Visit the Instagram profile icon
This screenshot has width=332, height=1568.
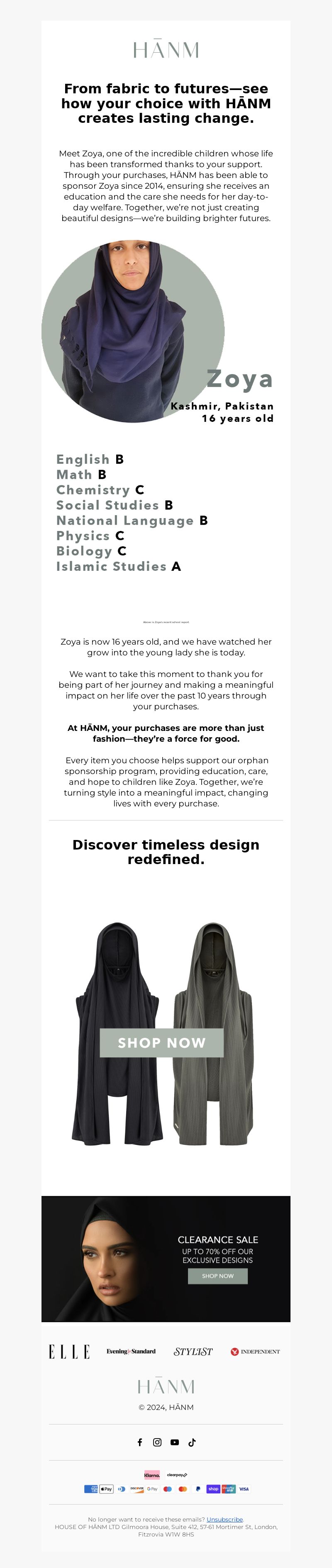click(x=157, y=1442)
